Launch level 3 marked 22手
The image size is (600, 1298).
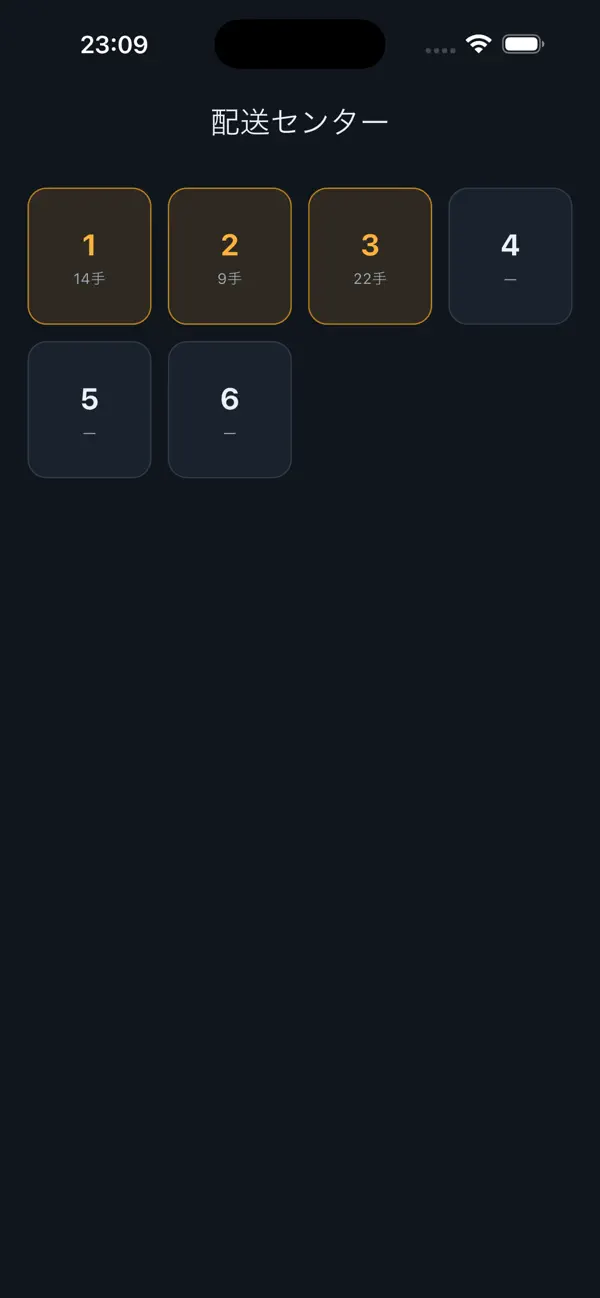click(x=370, y=256)
